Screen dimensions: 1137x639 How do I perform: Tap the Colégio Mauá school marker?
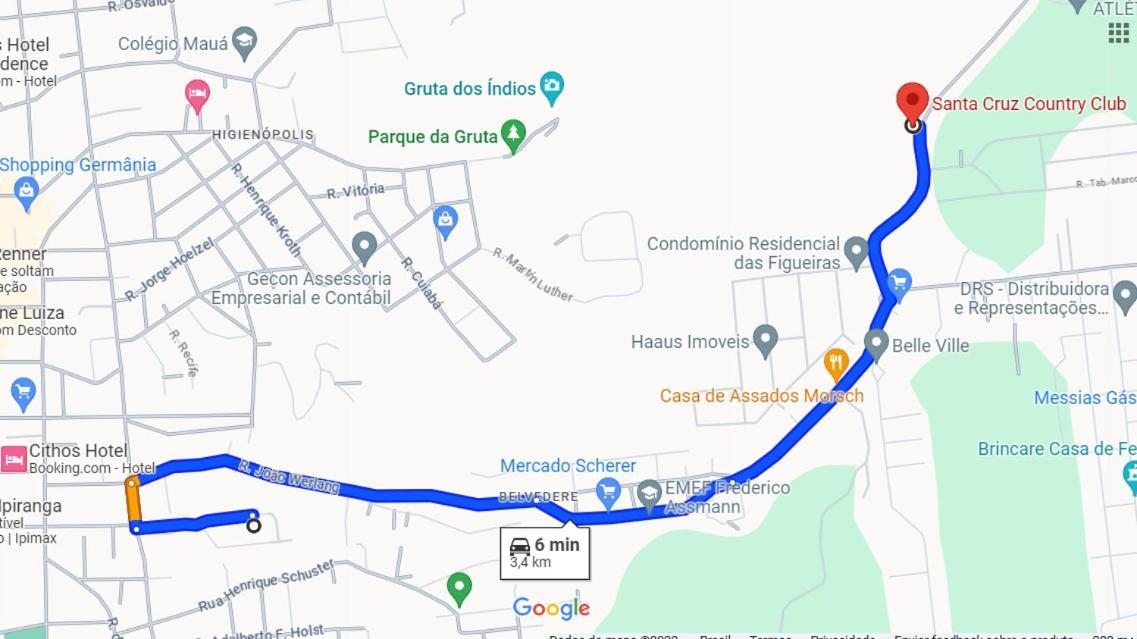tap(244, 42)
